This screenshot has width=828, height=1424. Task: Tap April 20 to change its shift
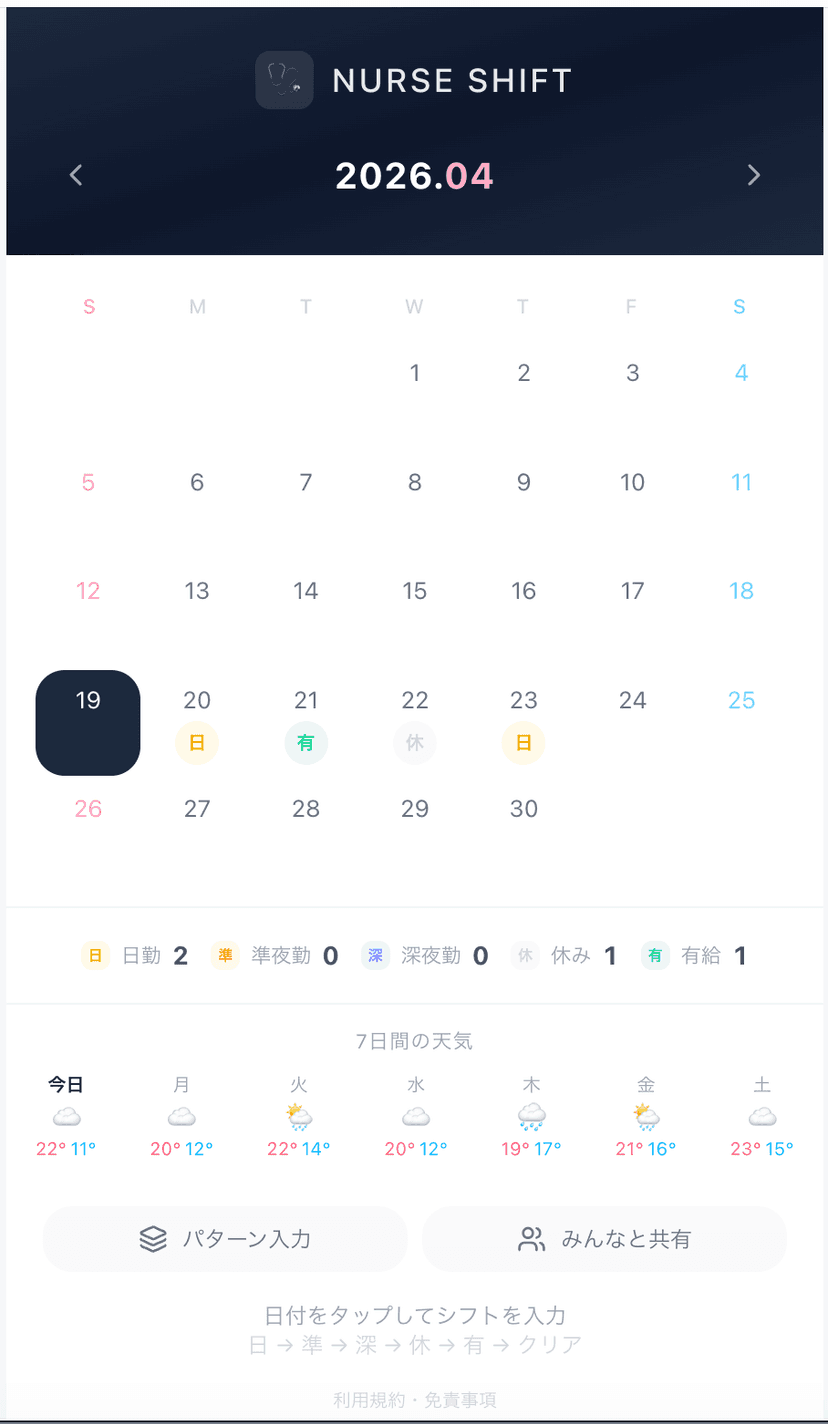(x=197, y=722)
